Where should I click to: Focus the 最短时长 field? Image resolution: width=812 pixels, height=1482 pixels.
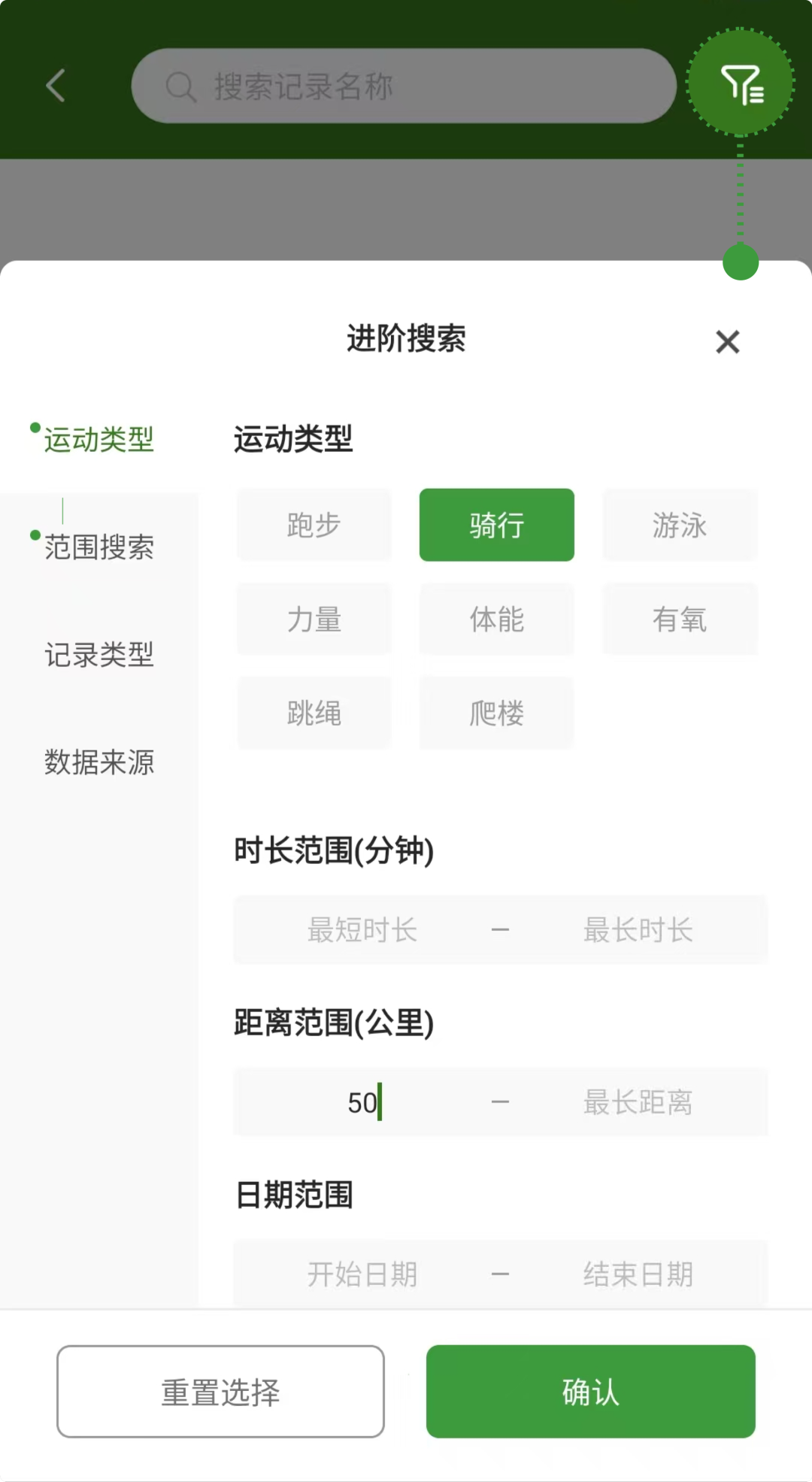pos(362,930)
